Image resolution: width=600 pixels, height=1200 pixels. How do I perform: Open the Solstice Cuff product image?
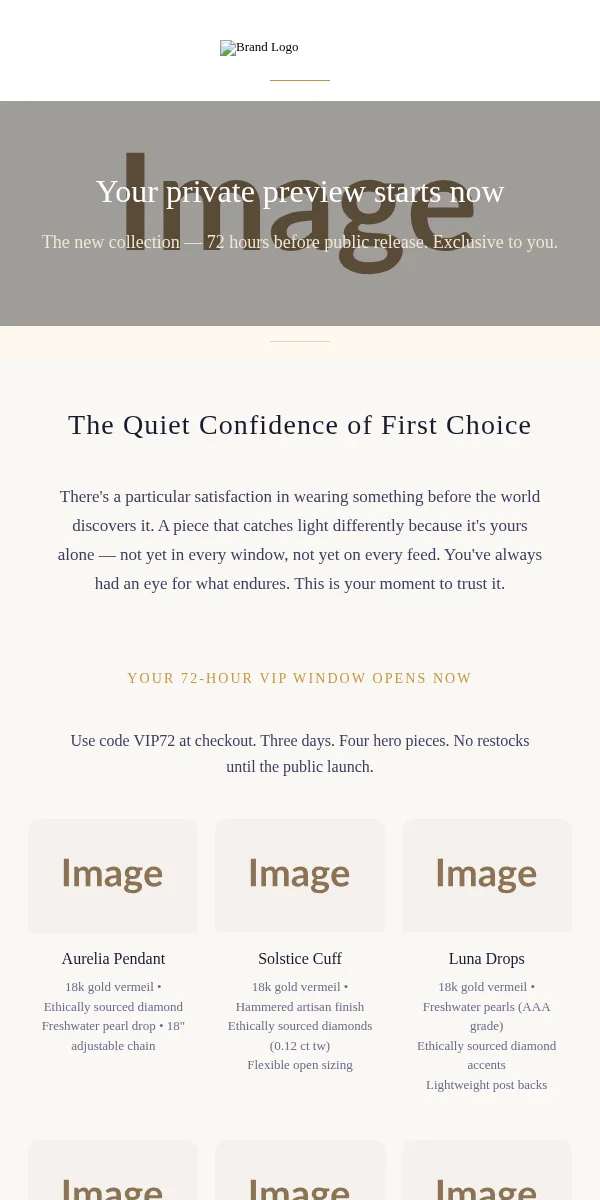(x=300, y=876)
